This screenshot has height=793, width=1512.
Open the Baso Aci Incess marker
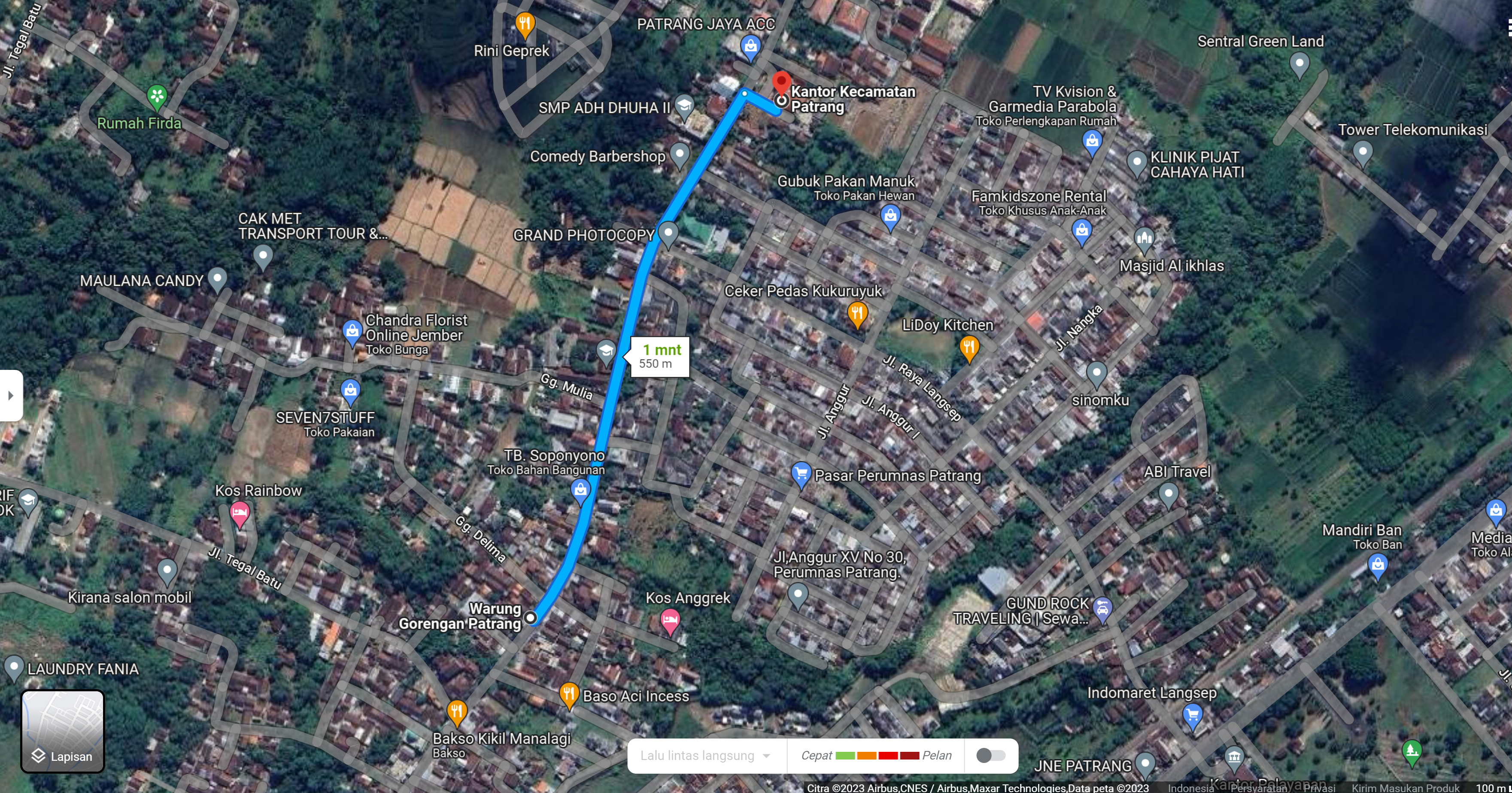click(x=569, y=694)
